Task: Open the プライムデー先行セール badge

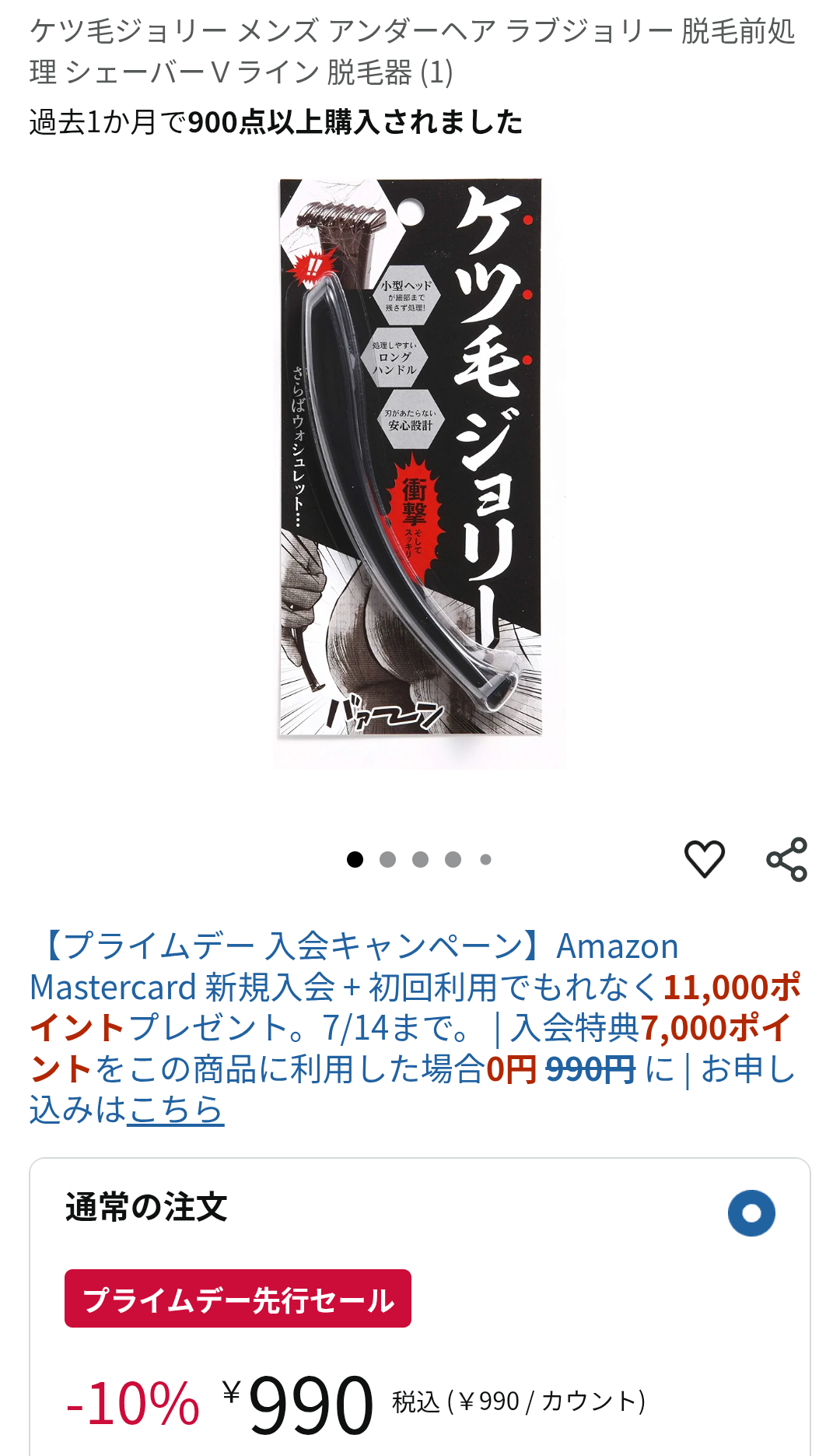Action: coord(238,1299)
